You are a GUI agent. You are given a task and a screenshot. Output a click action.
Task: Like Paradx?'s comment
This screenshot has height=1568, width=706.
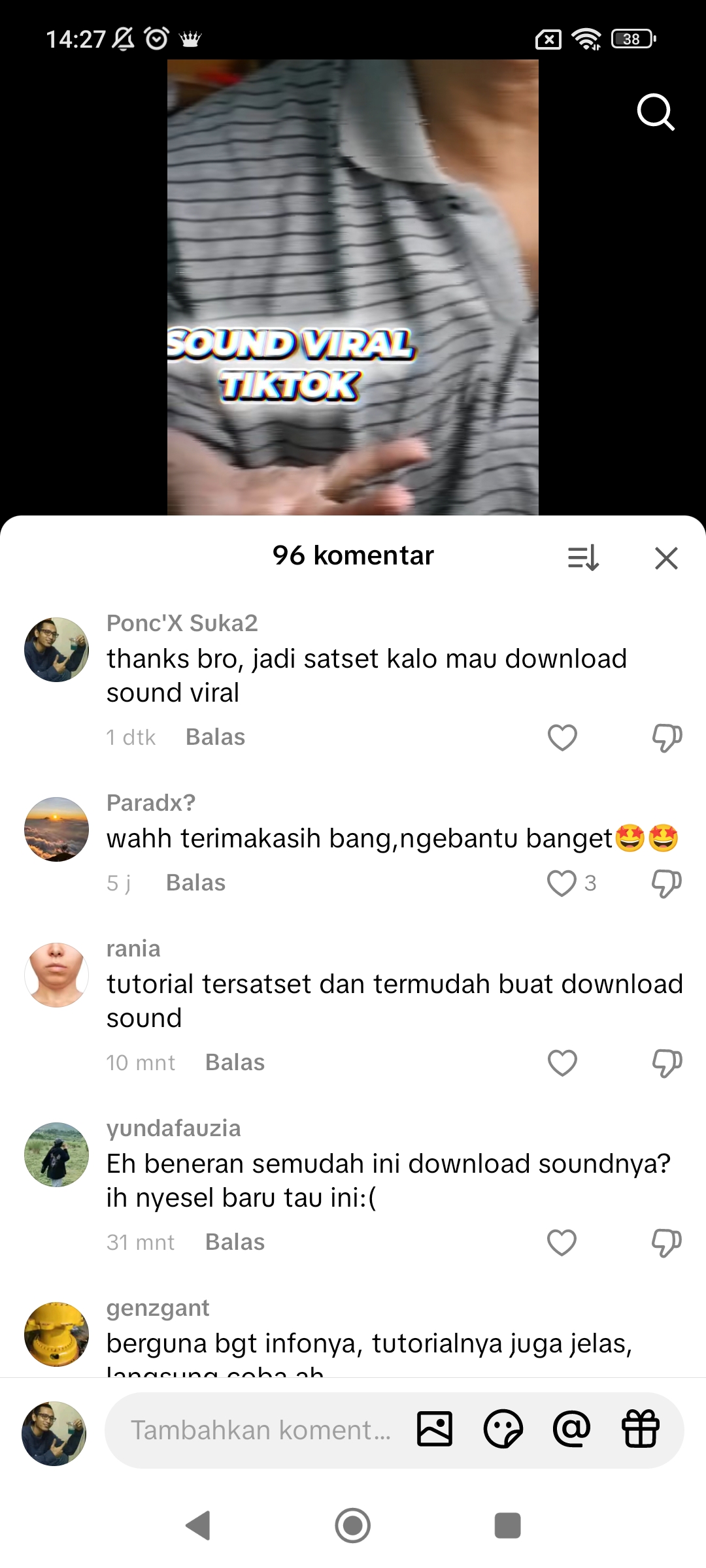pos(562,883)
